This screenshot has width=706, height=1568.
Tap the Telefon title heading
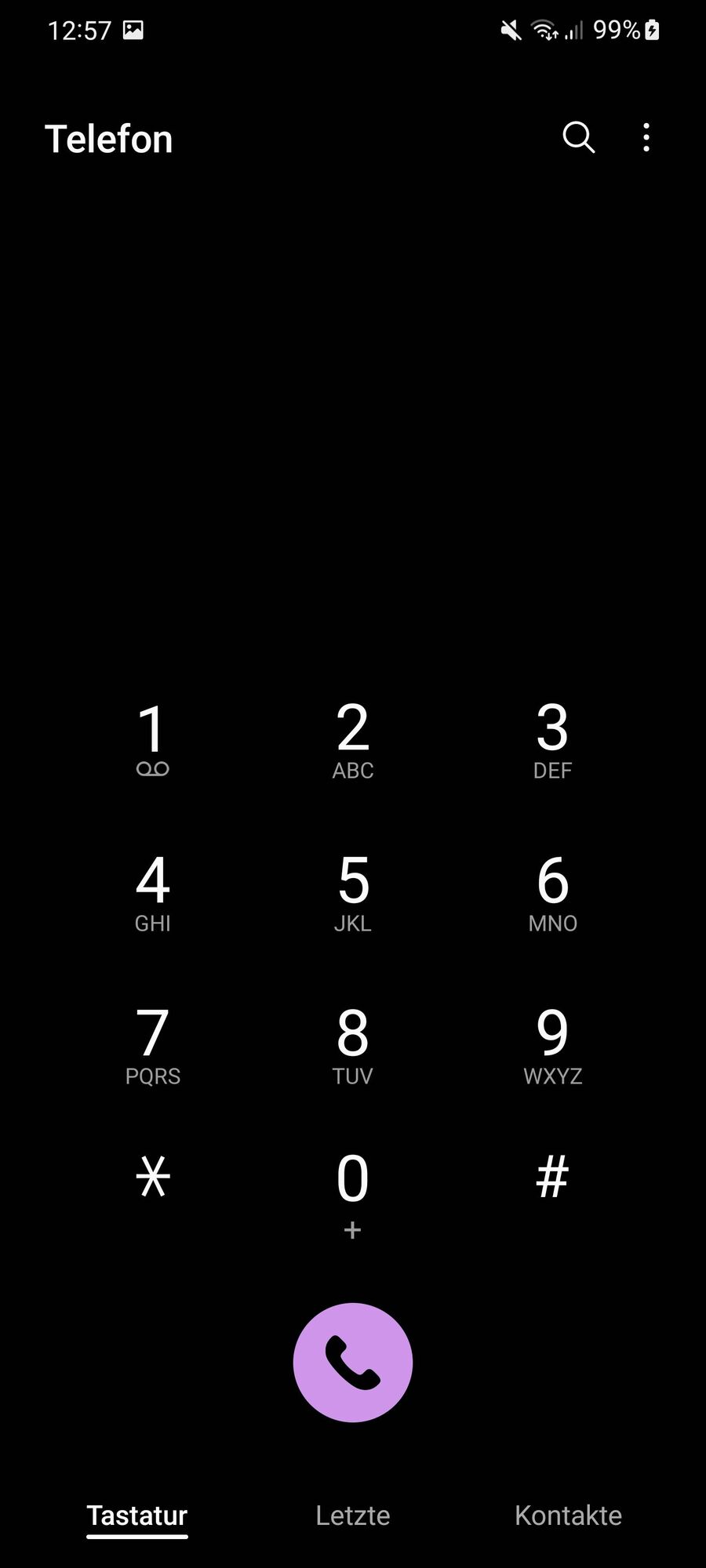click(110, 138)
